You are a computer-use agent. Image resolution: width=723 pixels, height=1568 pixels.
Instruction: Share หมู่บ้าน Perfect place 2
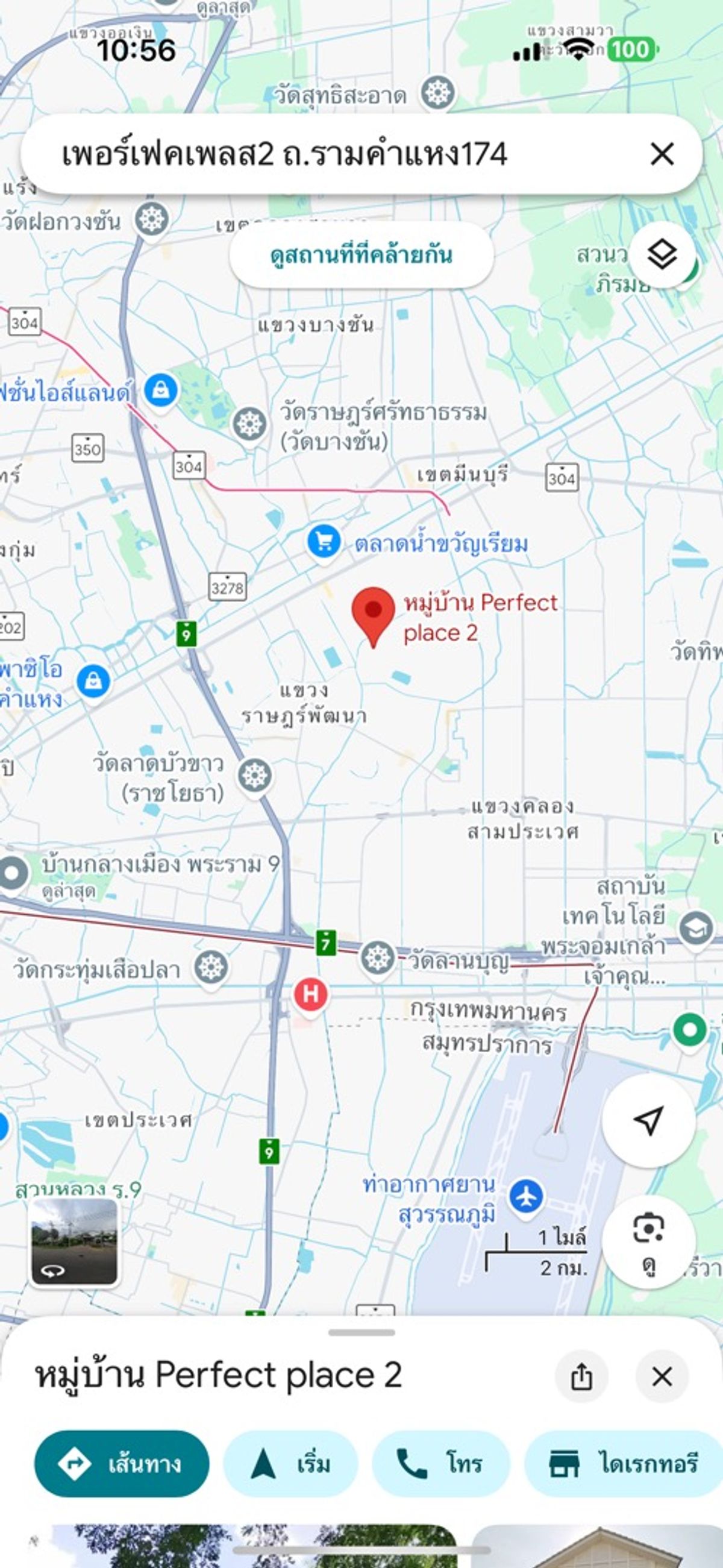[581, 1376]
